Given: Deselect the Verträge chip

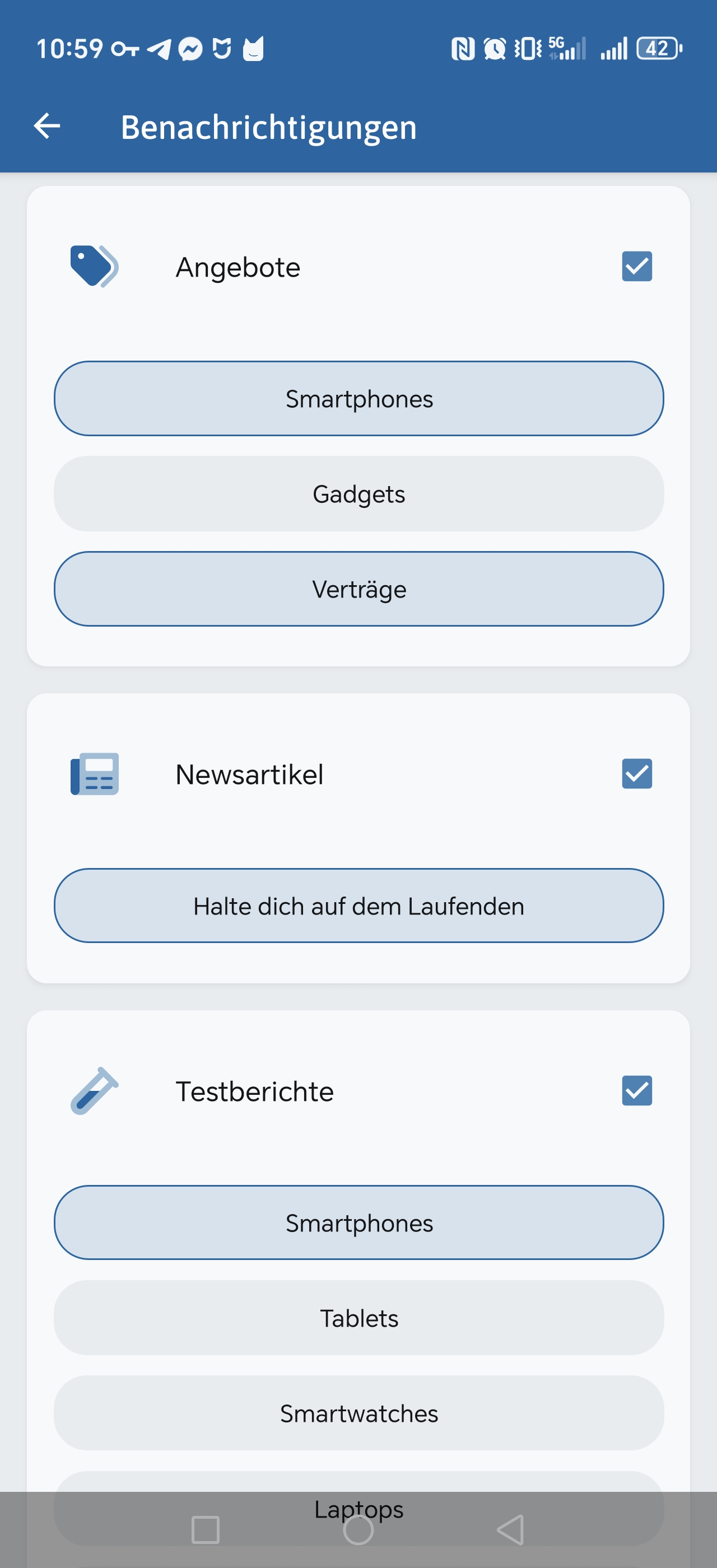Looking at the screenshot, I should coord(358,589).
